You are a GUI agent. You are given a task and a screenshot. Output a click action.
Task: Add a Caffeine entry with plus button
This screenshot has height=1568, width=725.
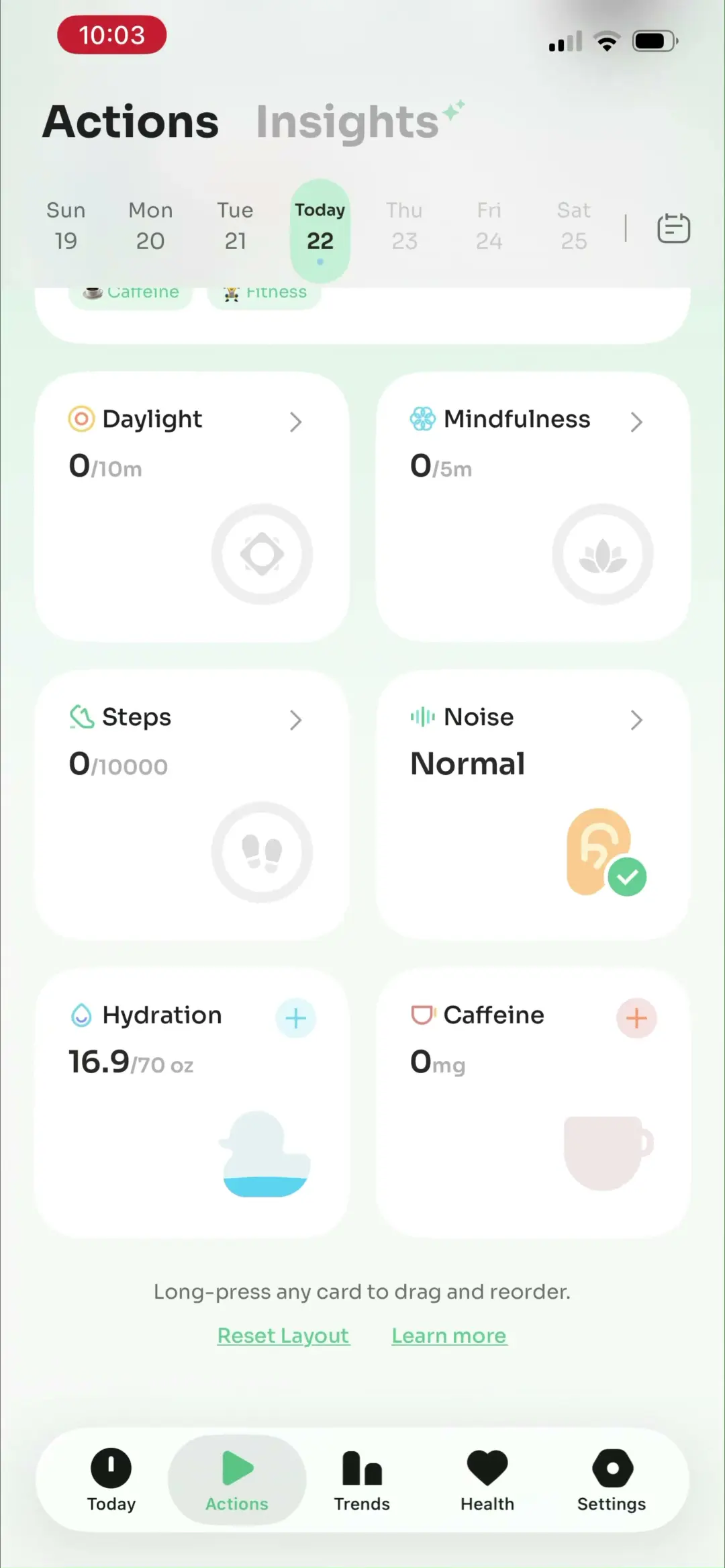pyautogui.click(x=636, y=1018)
